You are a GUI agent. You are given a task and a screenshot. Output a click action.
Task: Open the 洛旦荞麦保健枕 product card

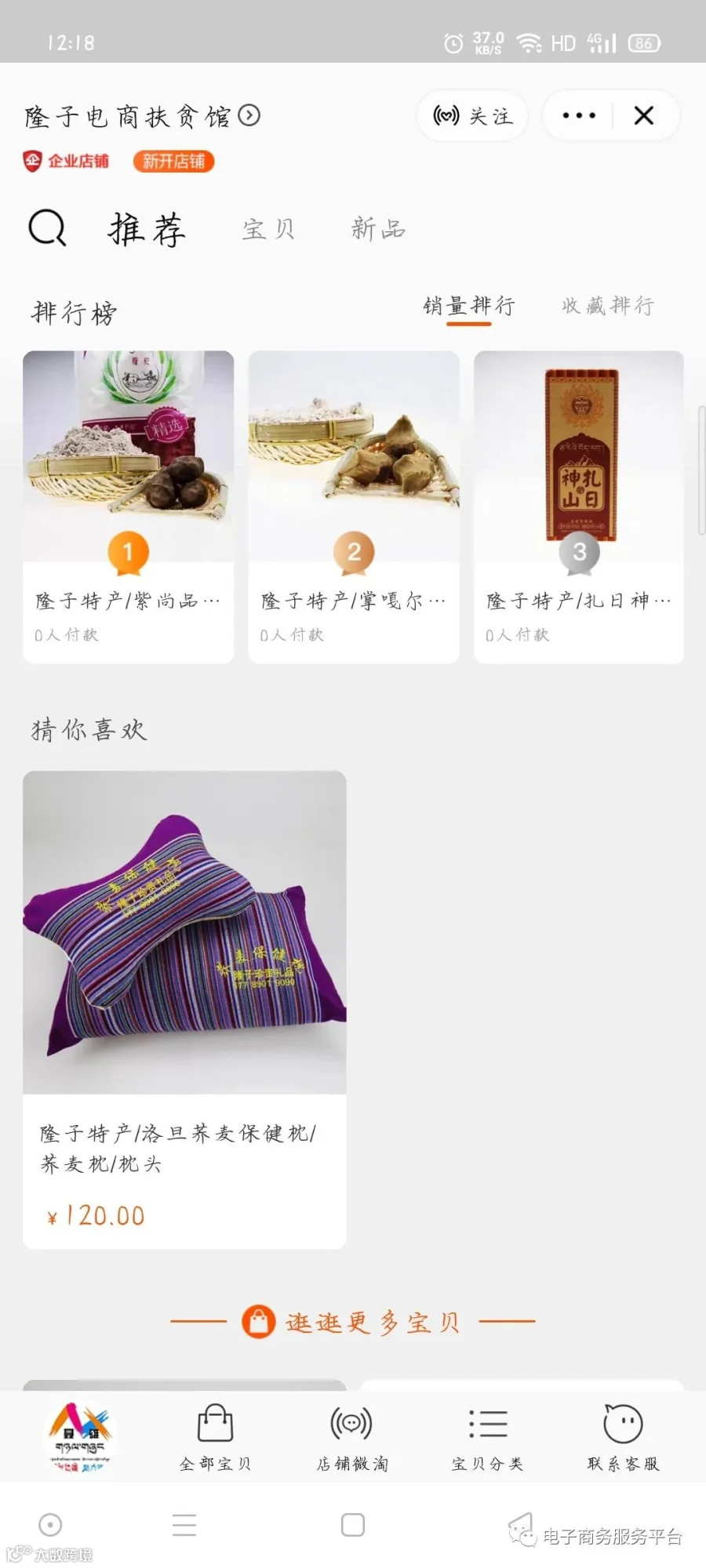[184, 1010]
